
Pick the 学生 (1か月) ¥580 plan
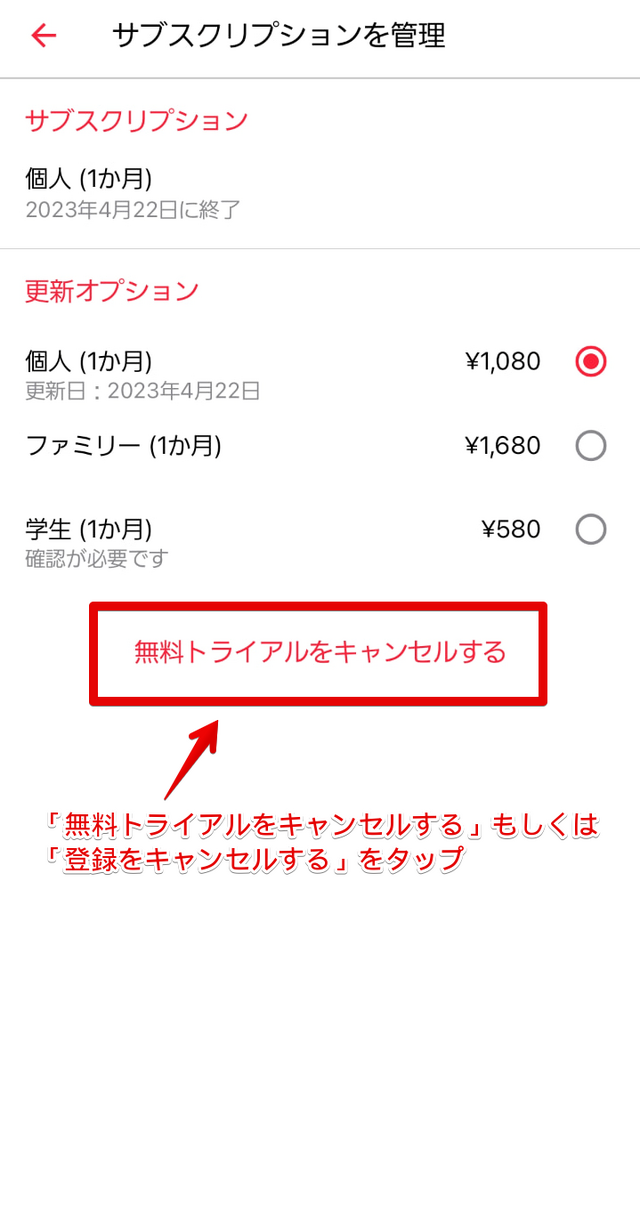point(590,529)
